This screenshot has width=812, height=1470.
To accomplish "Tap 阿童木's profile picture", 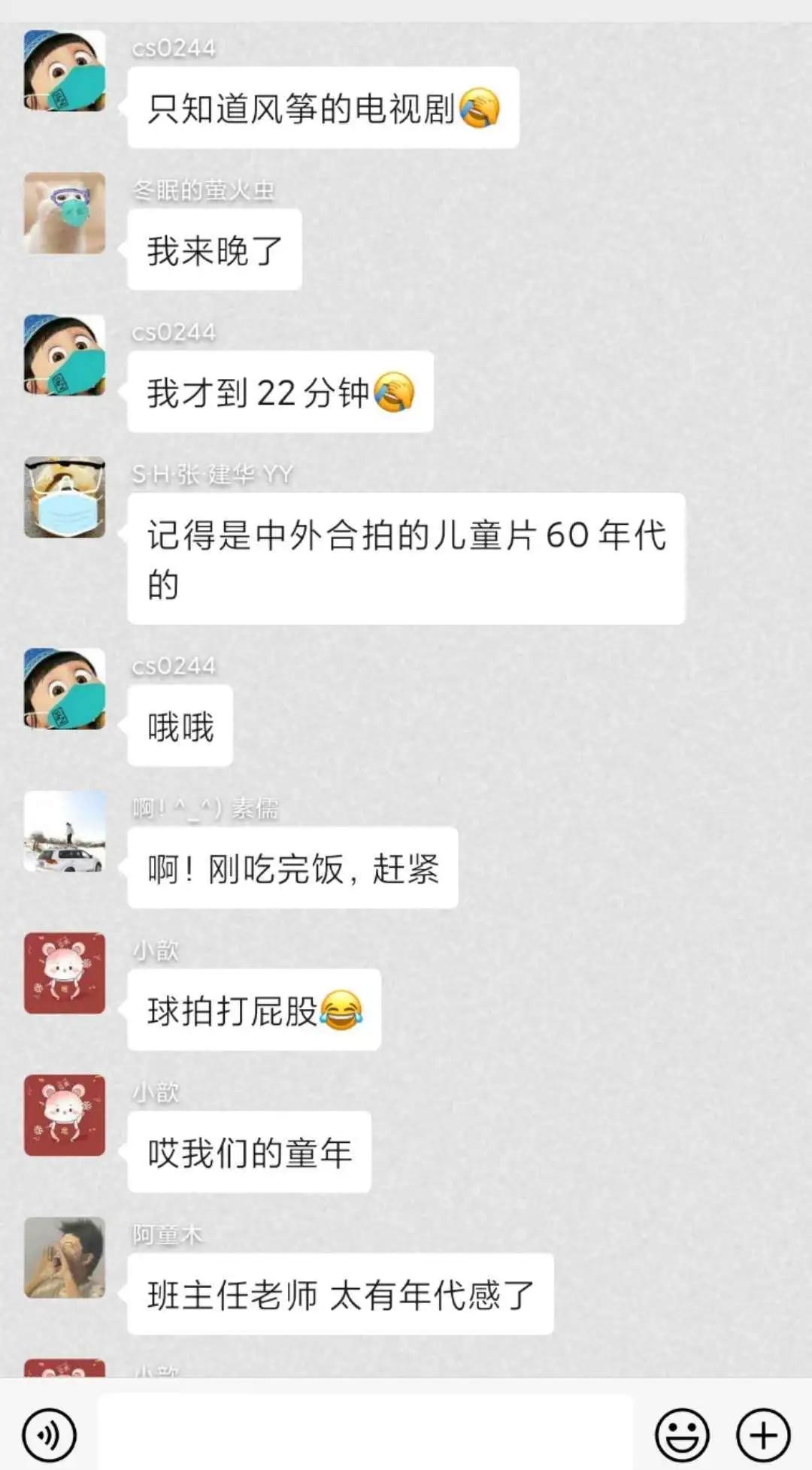I will pos(65,1258).
